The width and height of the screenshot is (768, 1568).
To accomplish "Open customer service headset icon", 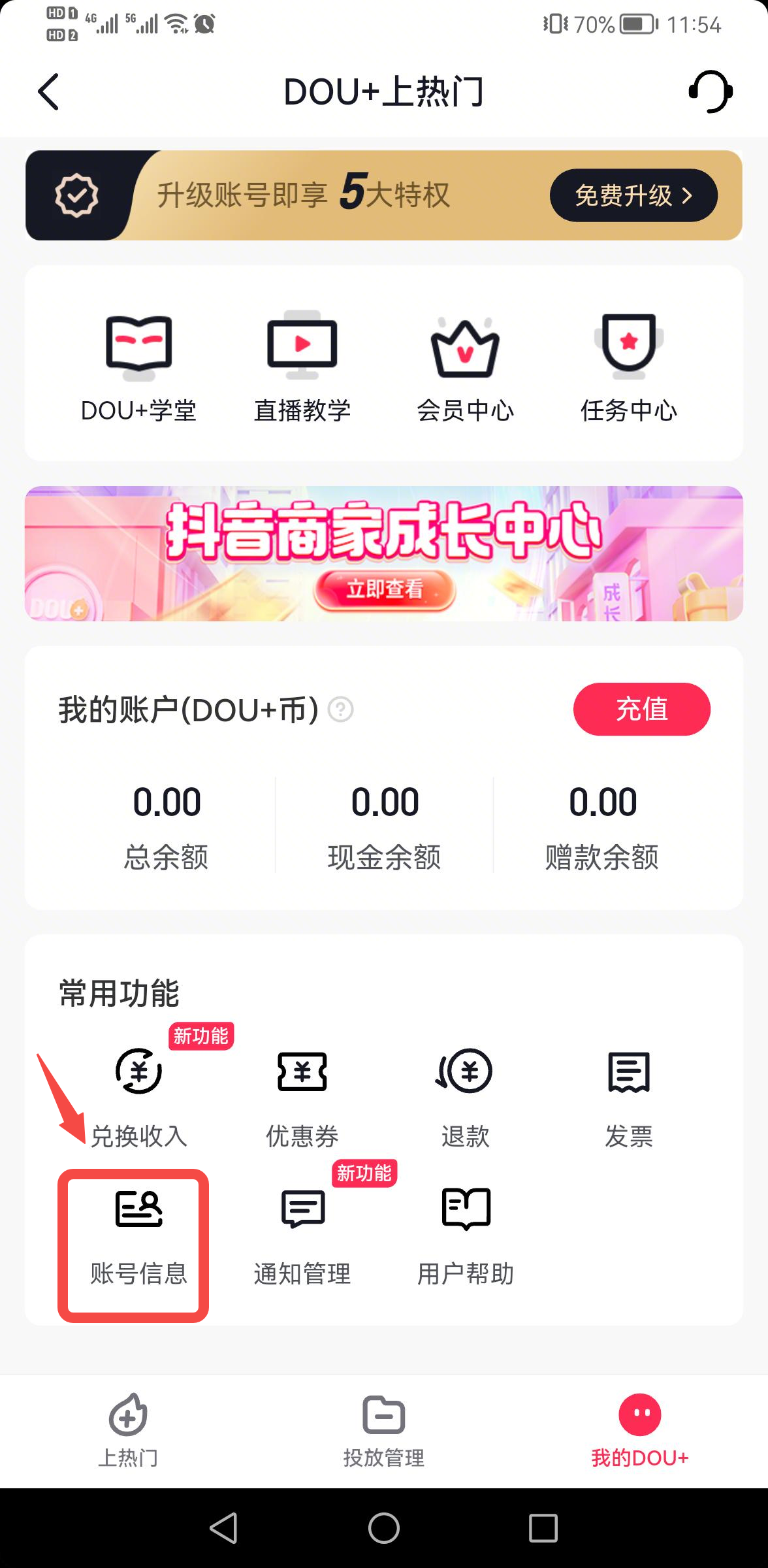I will point(711,91).
